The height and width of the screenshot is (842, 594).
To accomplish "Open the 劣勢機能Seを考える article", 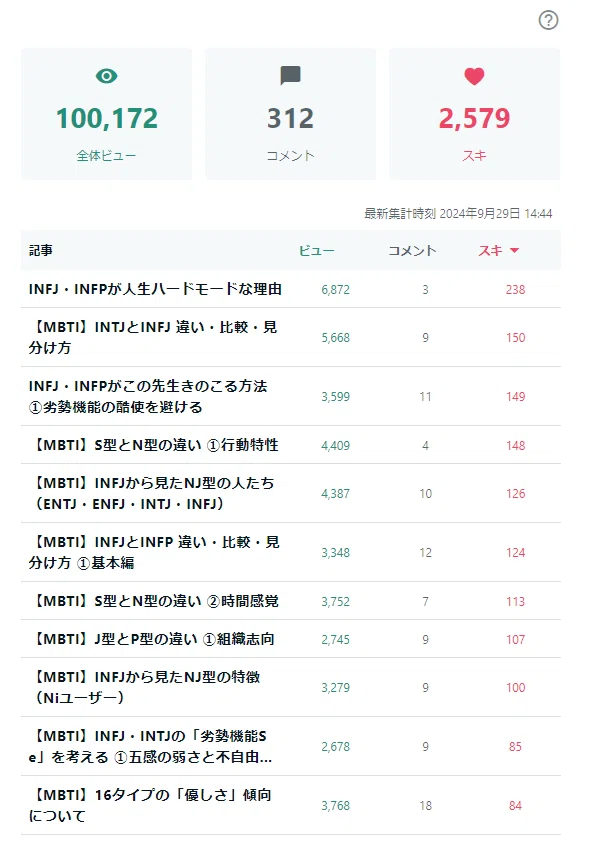I will [150, 746].
